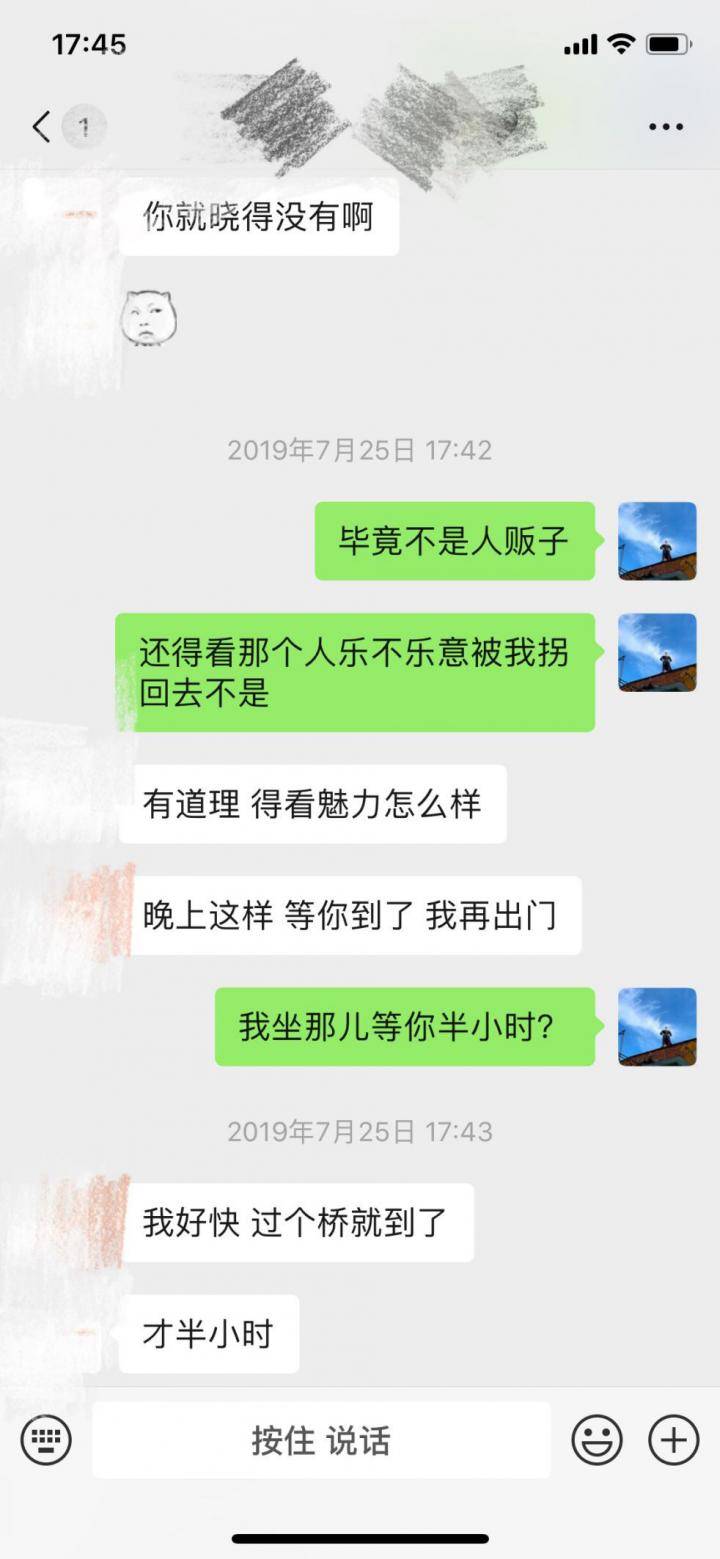Select the message bubble 才半小时
720x1559 pixels.
206,1332
